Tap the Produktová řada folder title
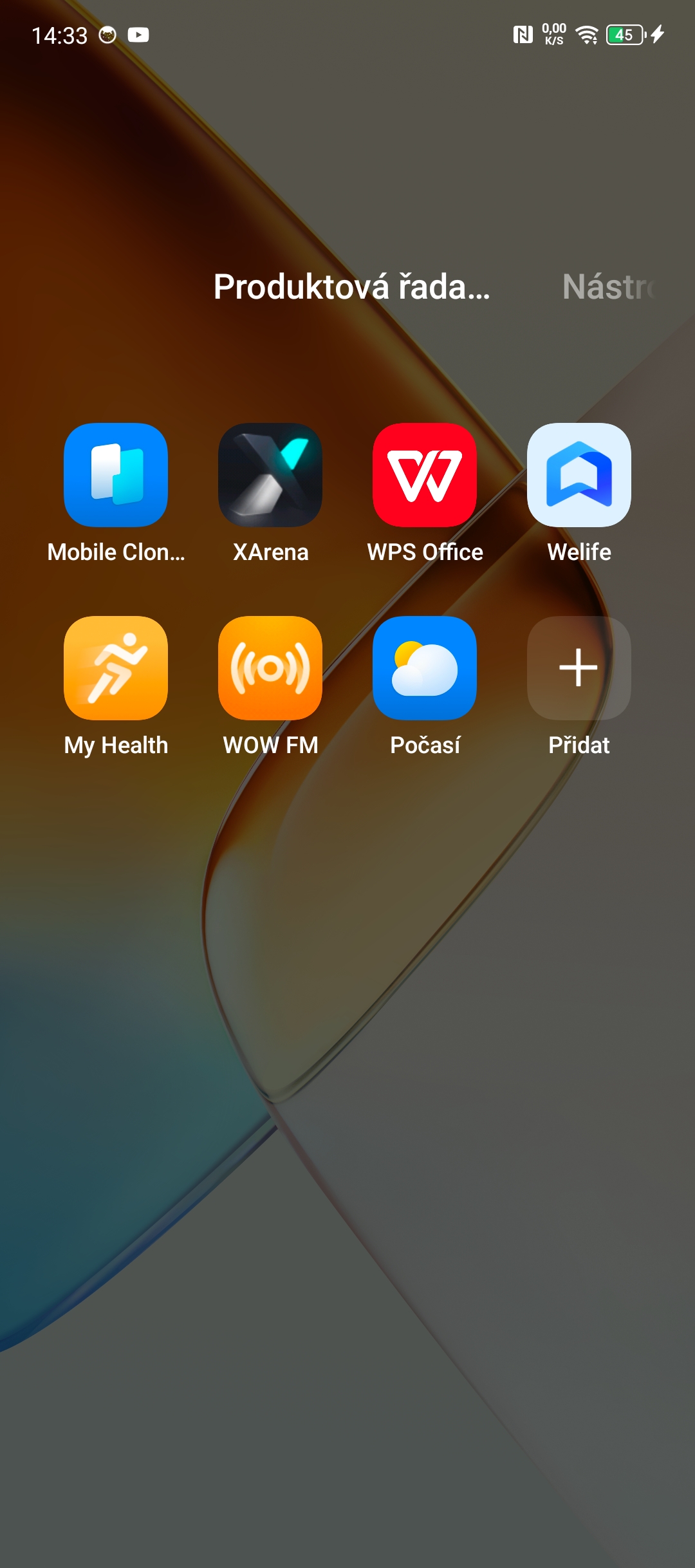Image resolution: width=695 pixels, height=1568 pixels. pyautogui.click(x=351, y=286)
